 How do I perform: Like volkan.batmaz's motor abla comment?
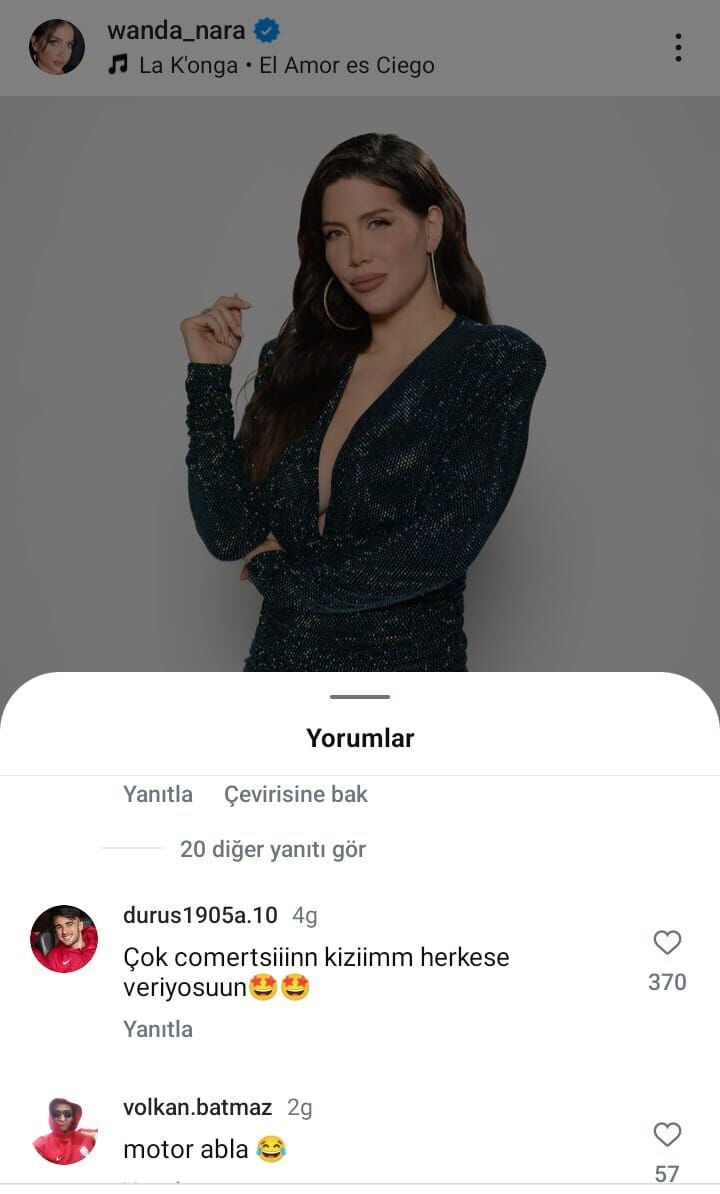point(667,1134)
